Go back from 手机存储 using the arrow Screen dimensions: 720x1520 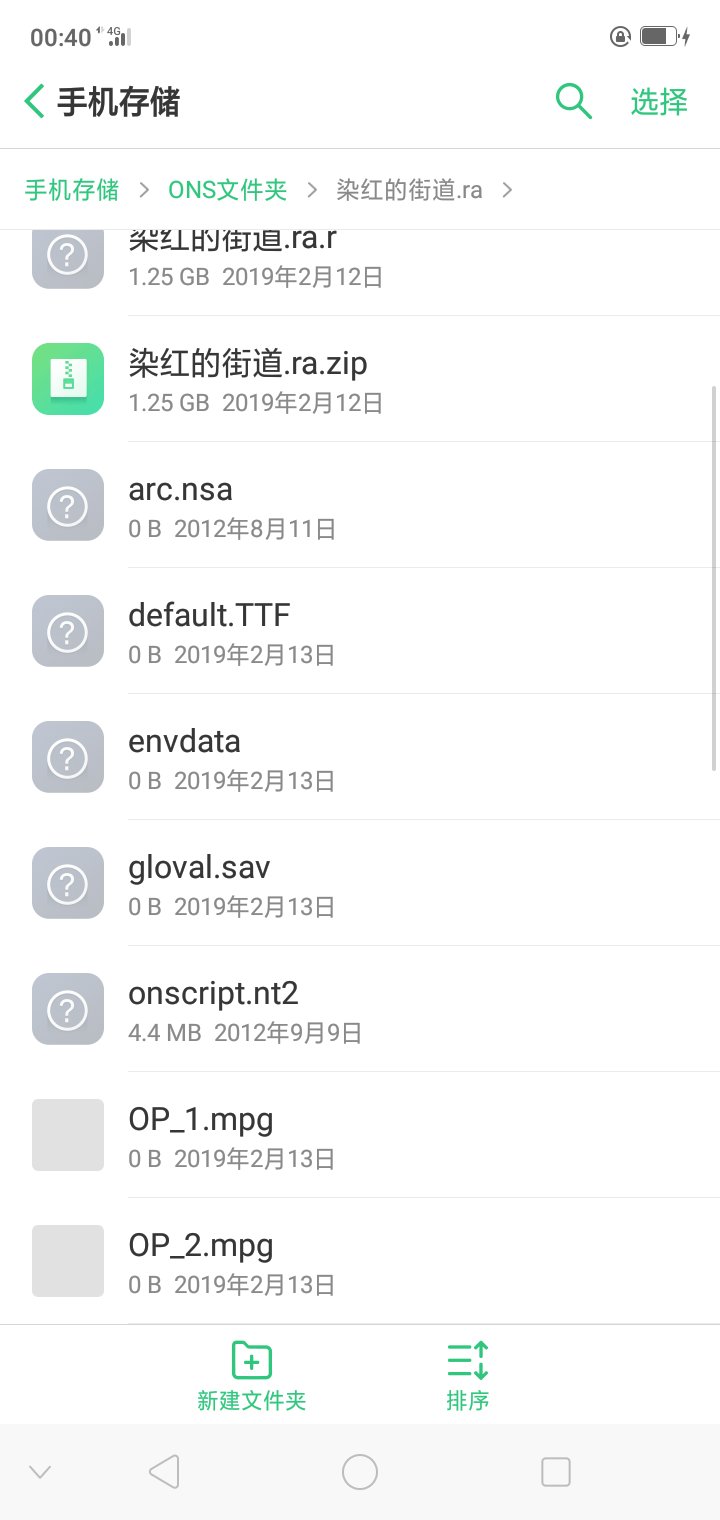(x=35, y=102)
